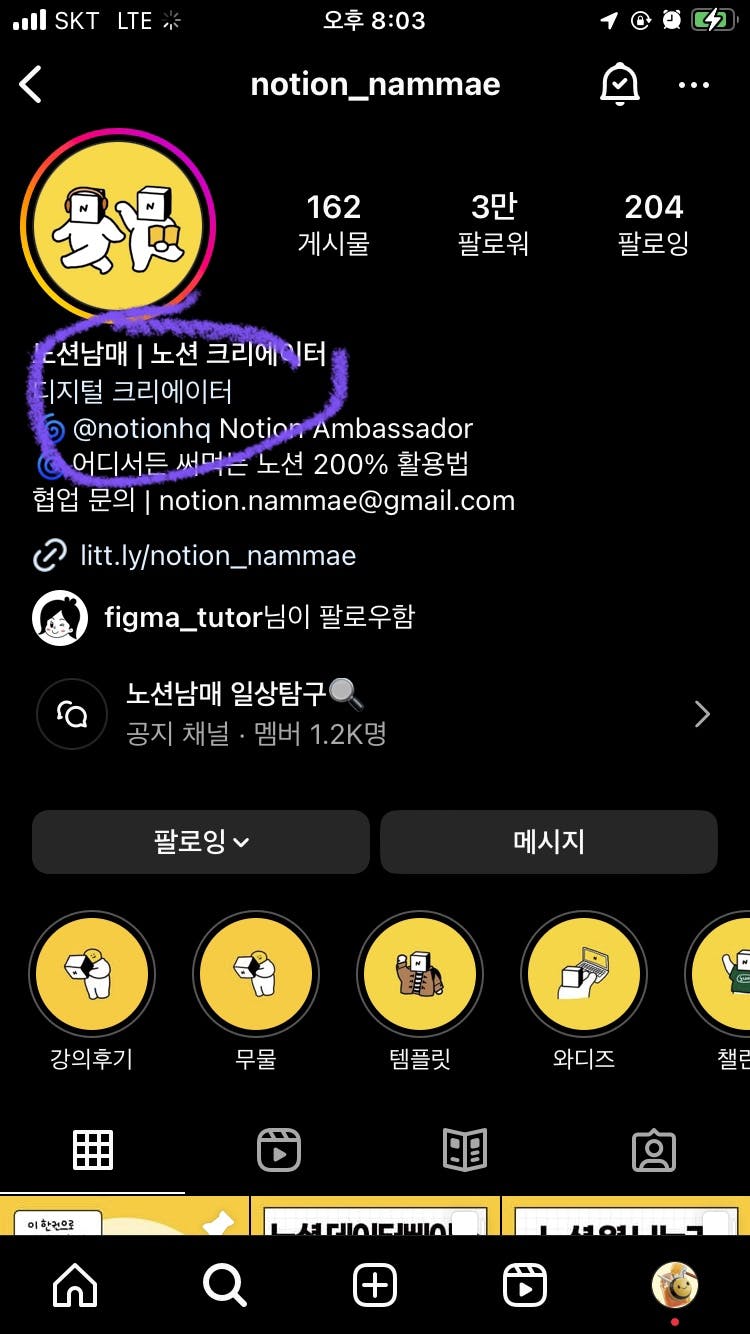Open the notification bell settings
750x1334 pixels.
(x=619, y=85)
